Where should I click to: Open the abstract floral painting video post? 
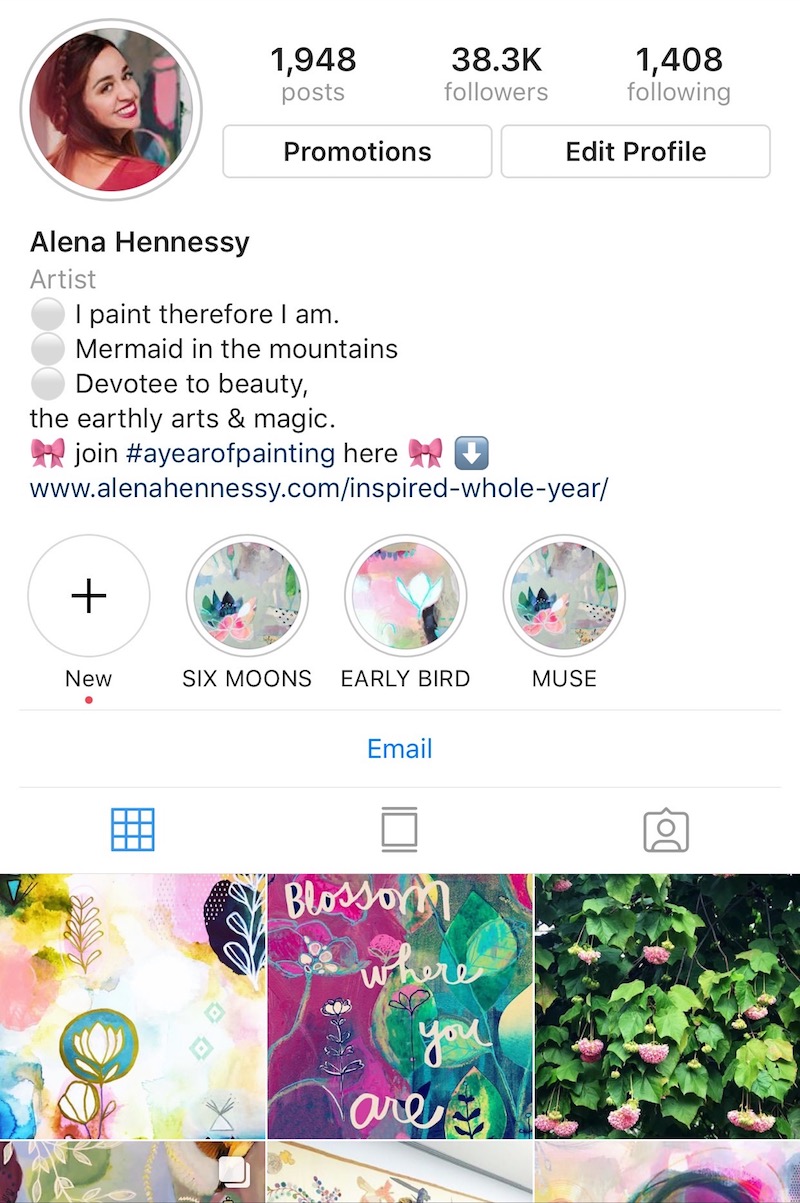click(x=132, y=1005)
